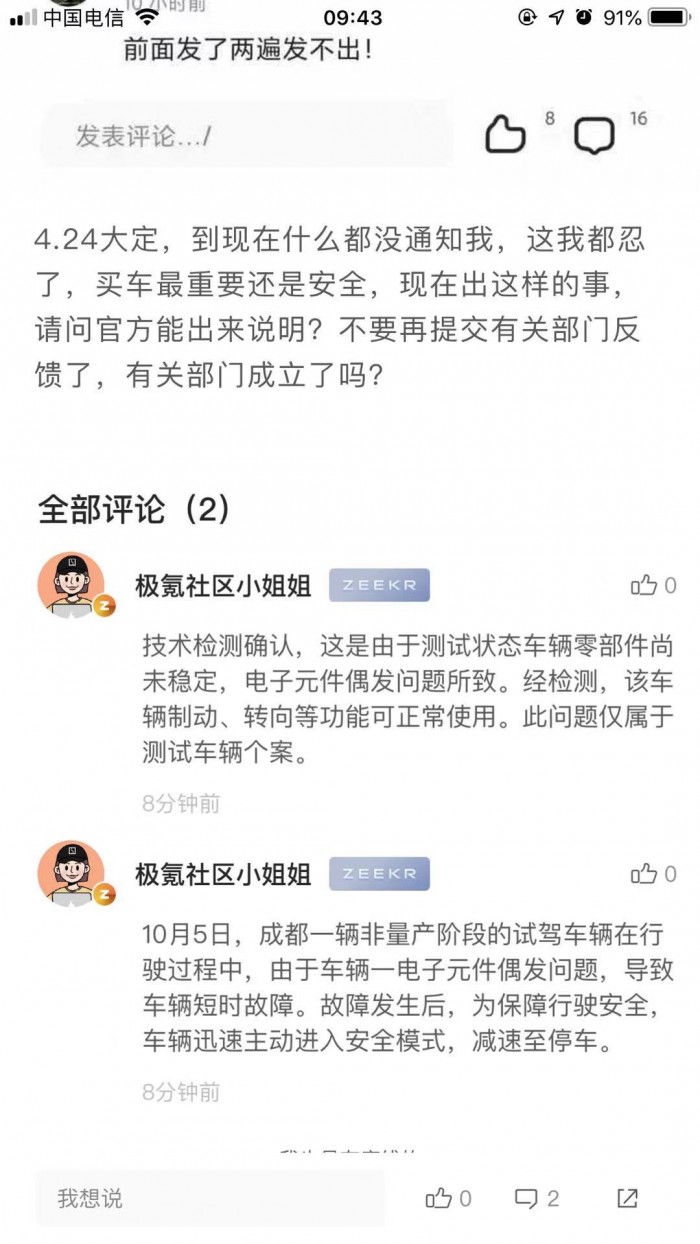Screen dimensions: 700x1244
Task: Share this post from the bottom bar
Action: click(x=627, y=1198)
